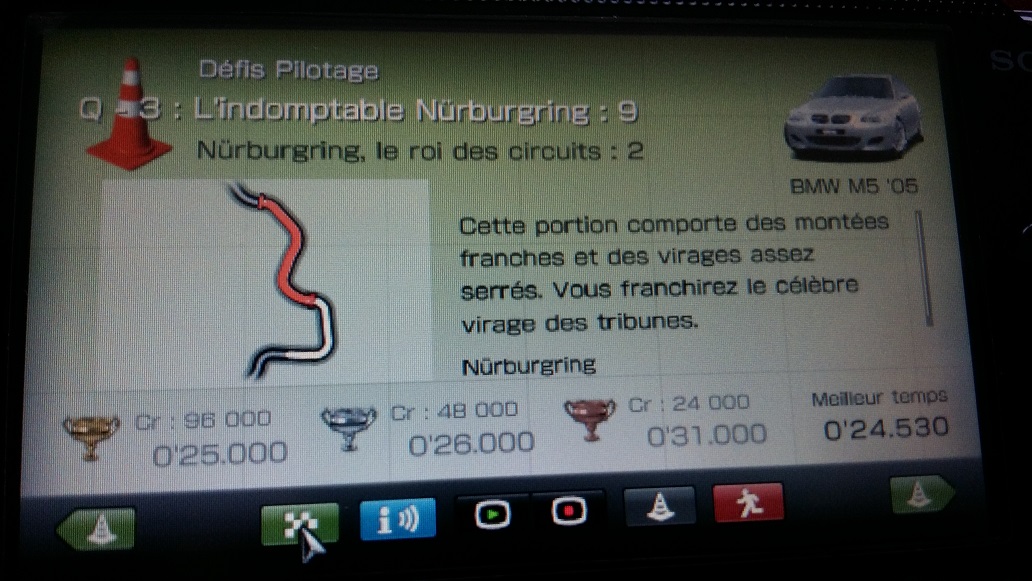Play the saved replay with red icon
Image resolution: width=1032 pixels, height=581 pixels.
pos(567,512)
